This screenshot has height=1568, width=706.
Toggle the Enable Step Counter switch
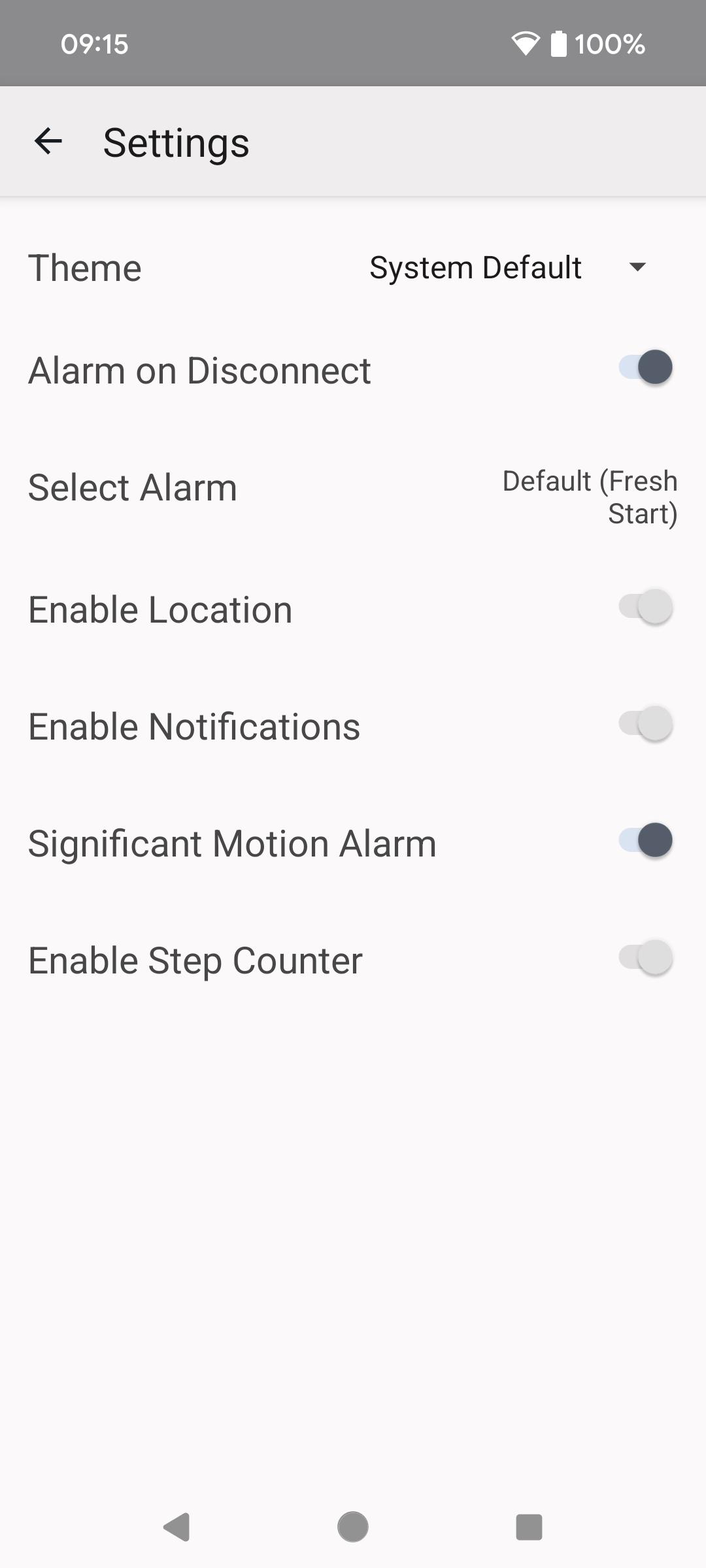(645, 958)
